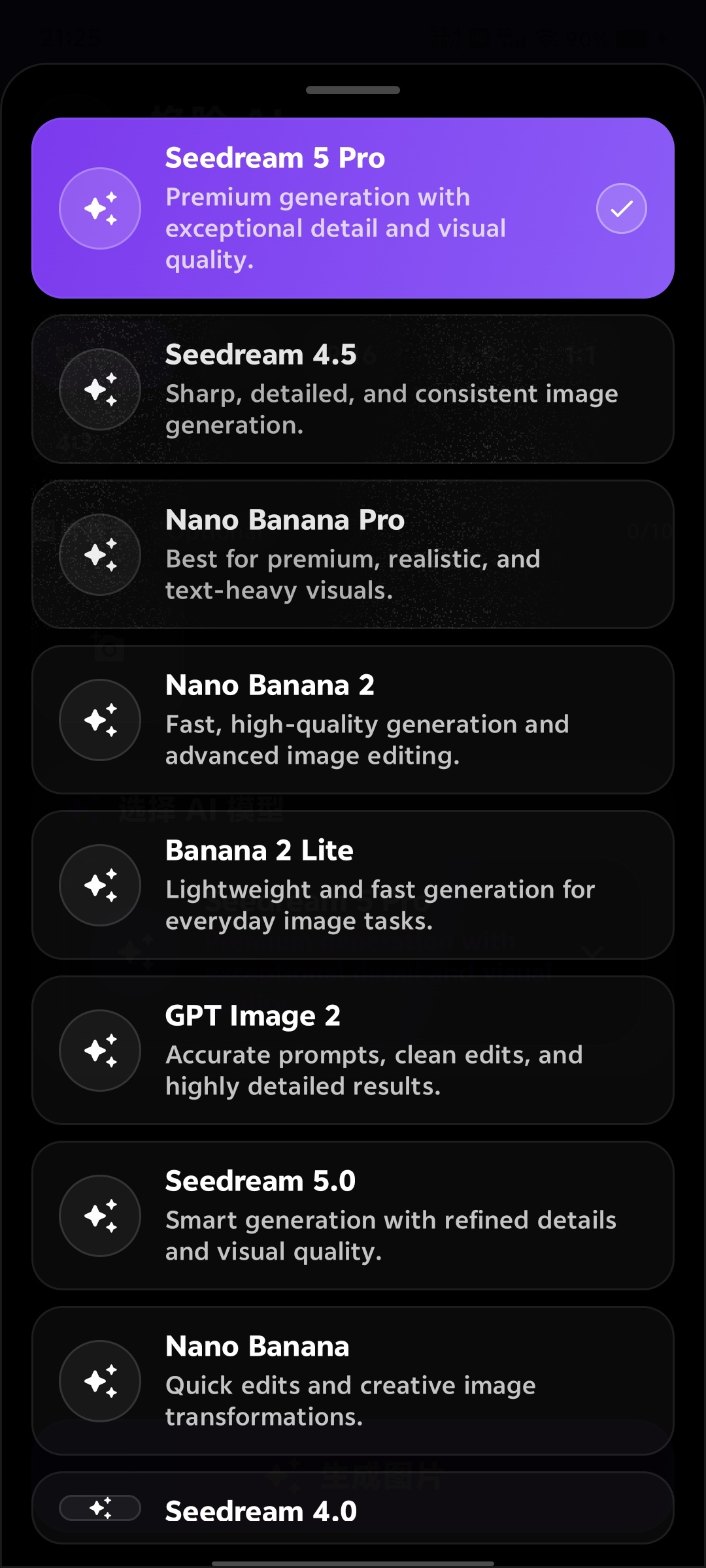Viewport: 706px width, 1568px height.
Task: Switch to Nano Banana 2 model
Action: [x=353, y=720]
